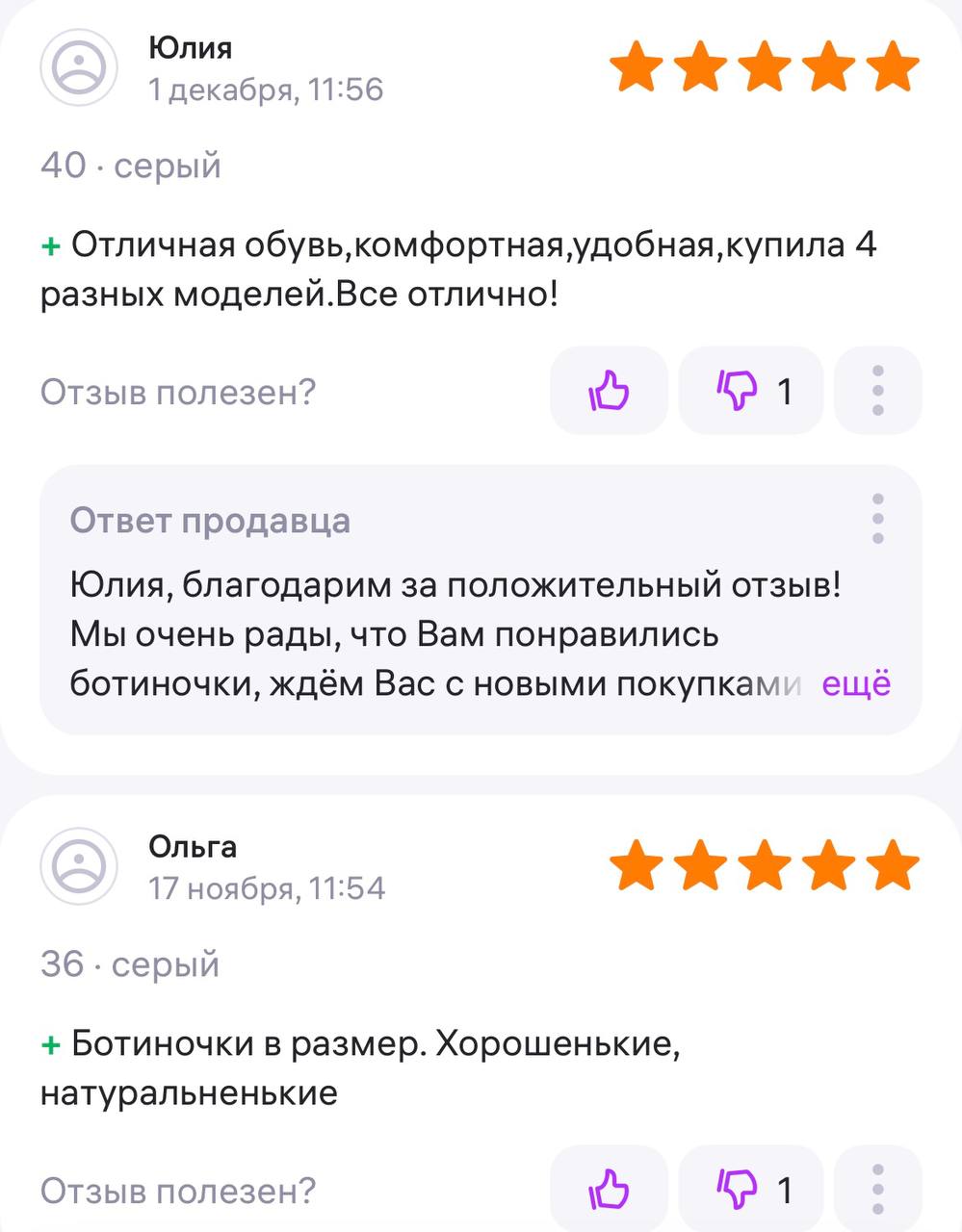Open Ольга's profile avatar
The width and height of the screenshot is (962, 1232).
click(79, 866)
